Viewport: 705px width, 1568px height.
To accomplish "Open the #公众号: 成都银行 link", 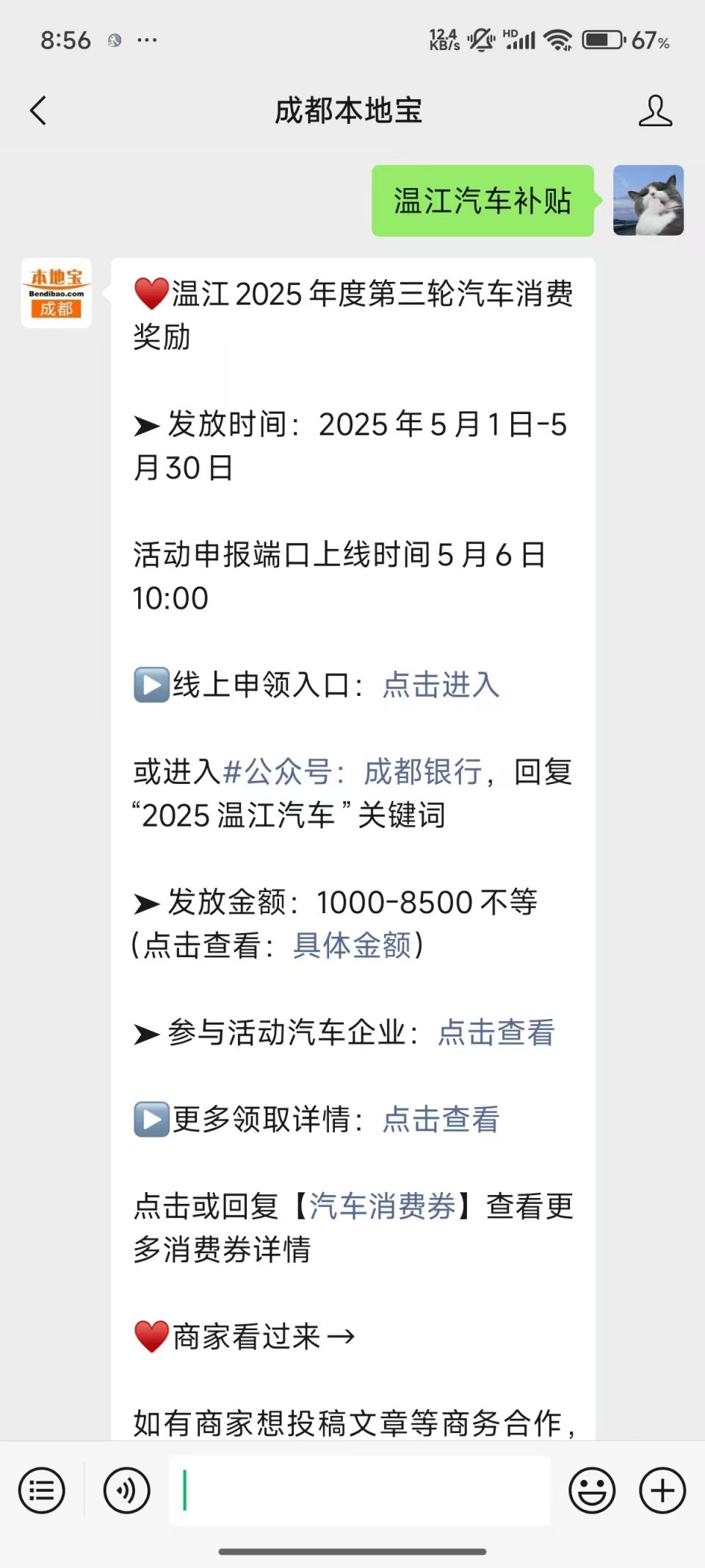I will 352,772.
